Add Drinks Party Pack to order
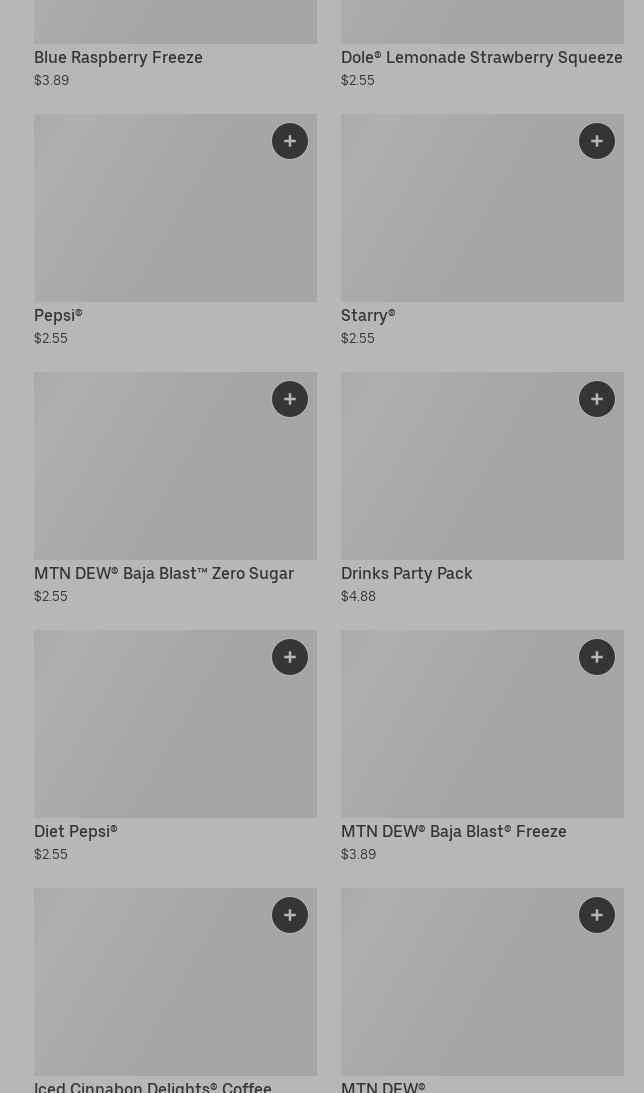 click(597, 399)
